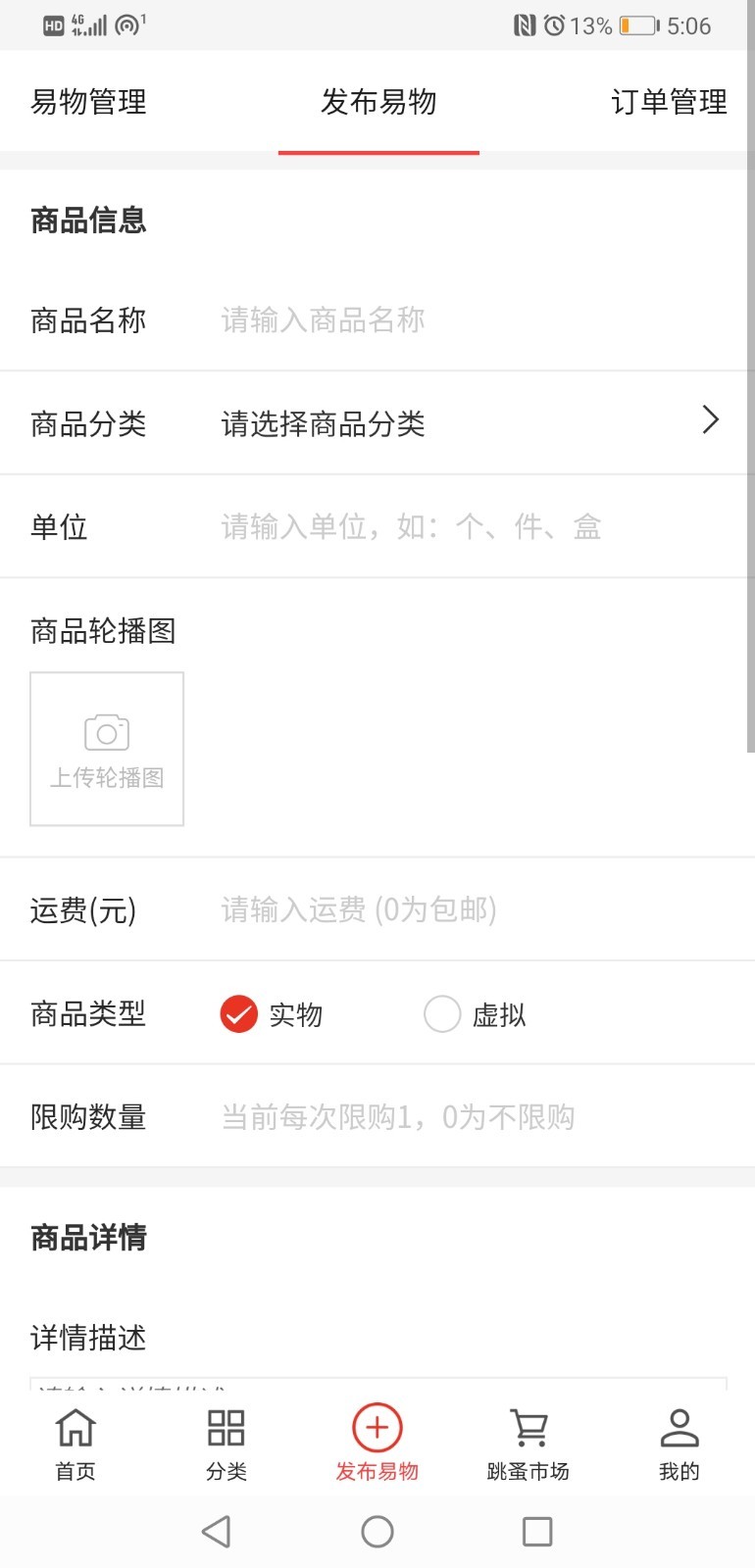This screenshot has height=1568, width=755.
Task: Go to the 首页 tab
Action: pyautogui.click(x=75, y=1443)
